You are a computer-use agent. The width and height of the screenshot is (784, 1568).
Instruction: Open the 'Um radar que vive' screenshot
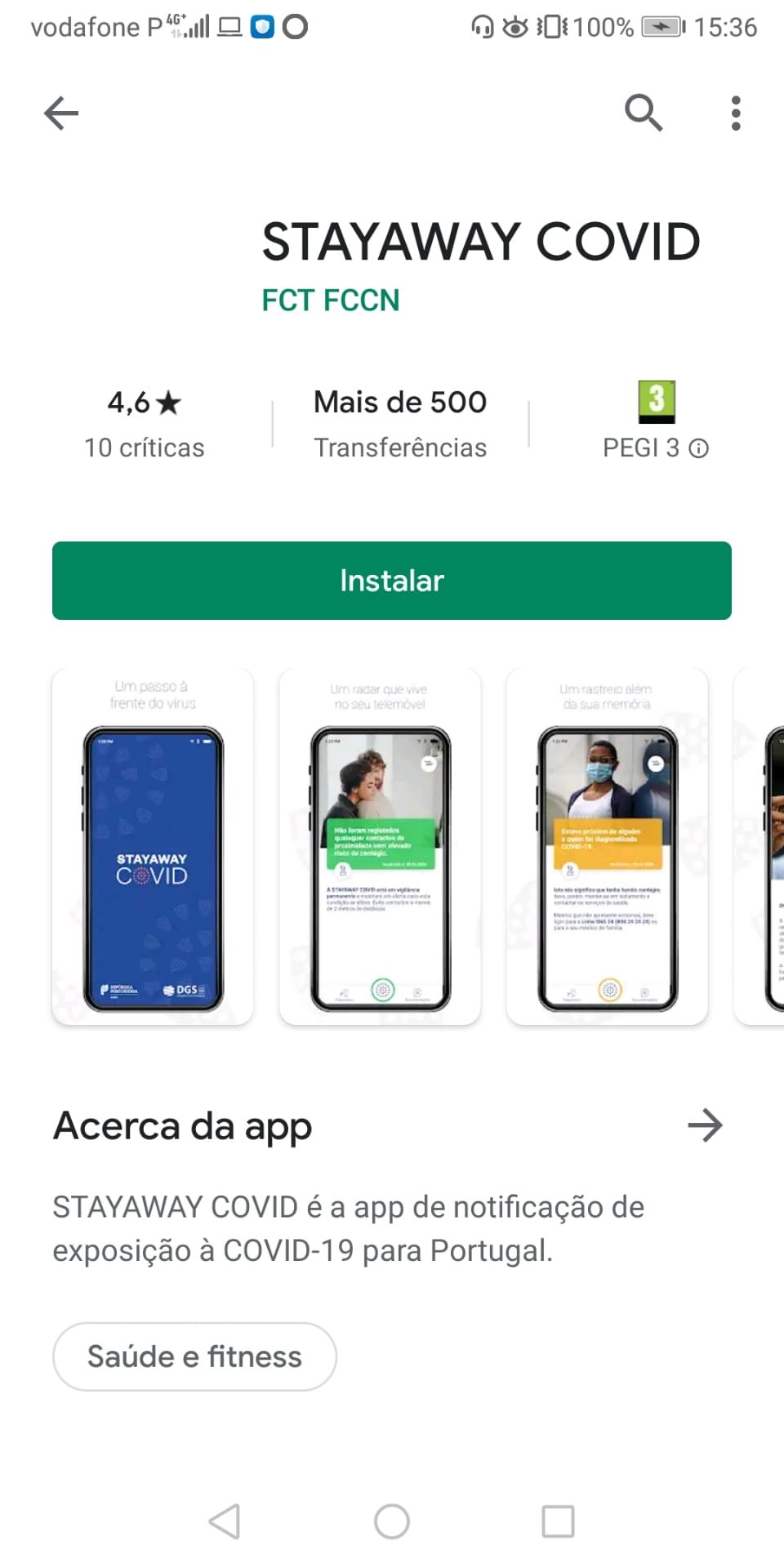(x=380, y=846)
